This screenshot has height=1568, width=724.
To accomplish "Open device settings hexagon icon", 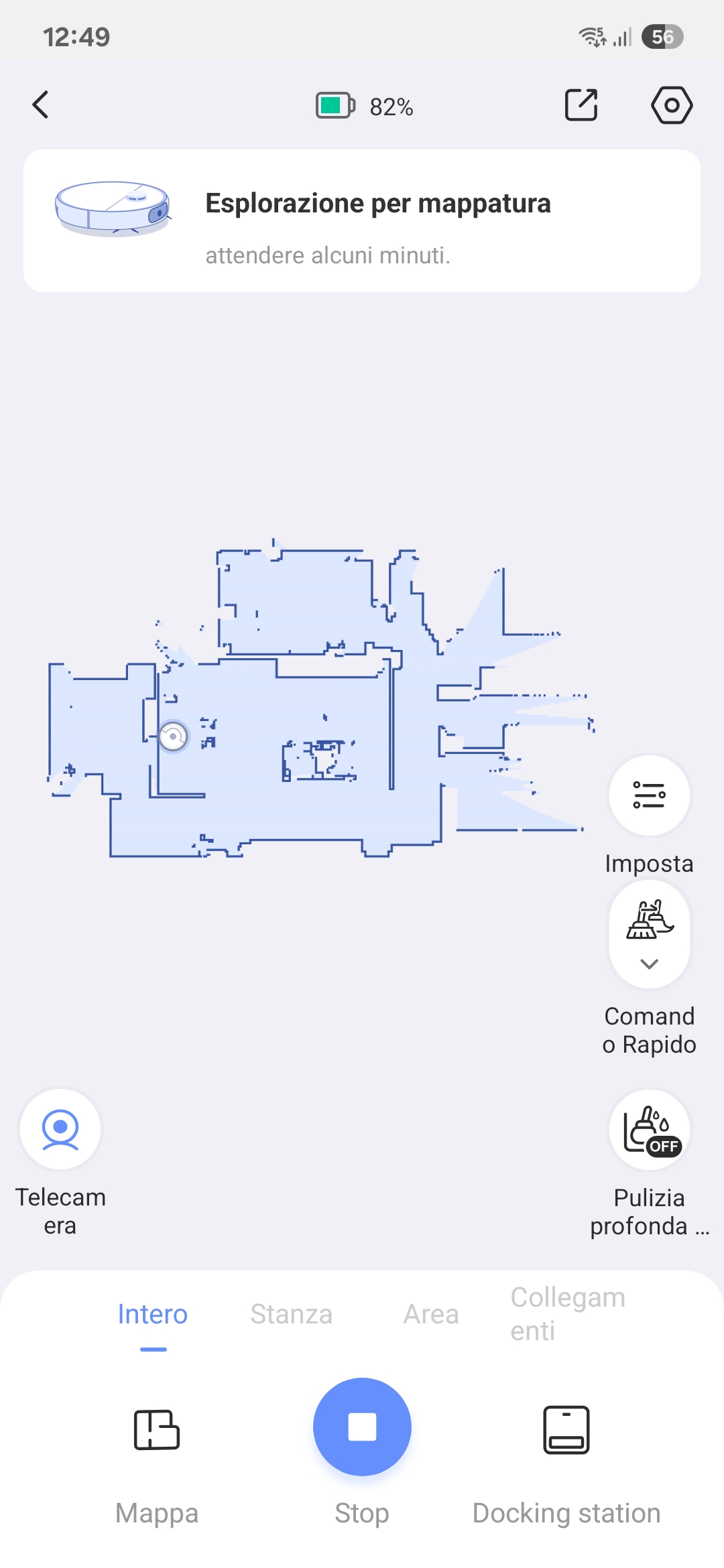I will coord(671,105).
